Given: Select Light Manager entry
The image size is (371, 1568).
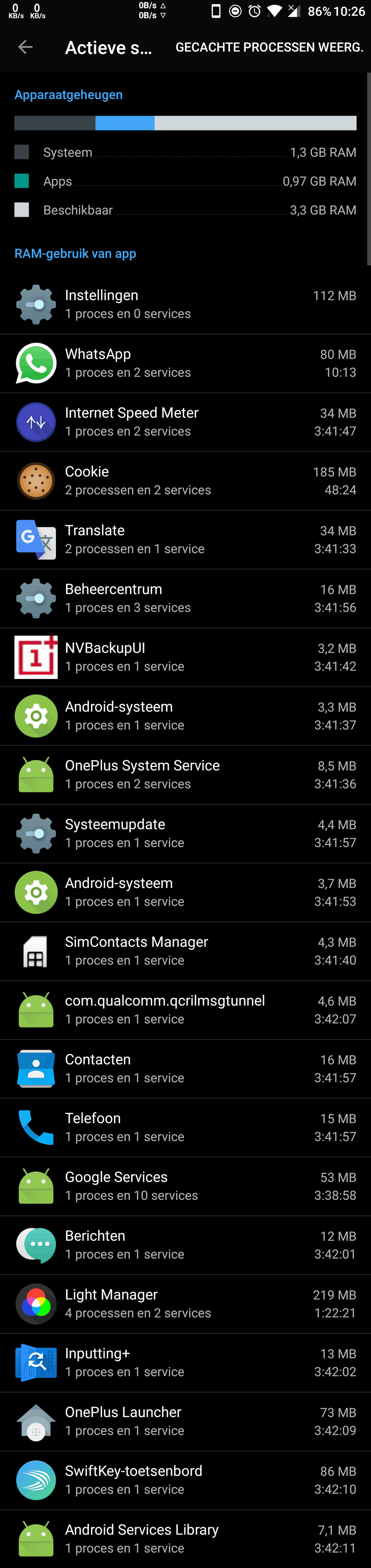Looking at the screenshot, I should click(186, 1303).
